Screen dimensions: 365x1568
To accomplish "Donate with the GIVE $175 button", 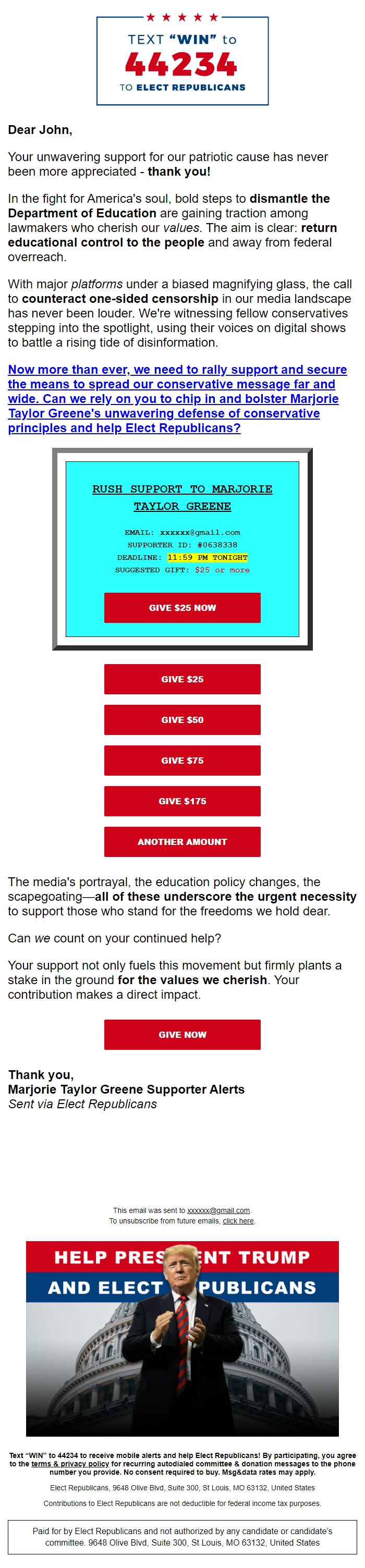I will (x=182, y=801).
